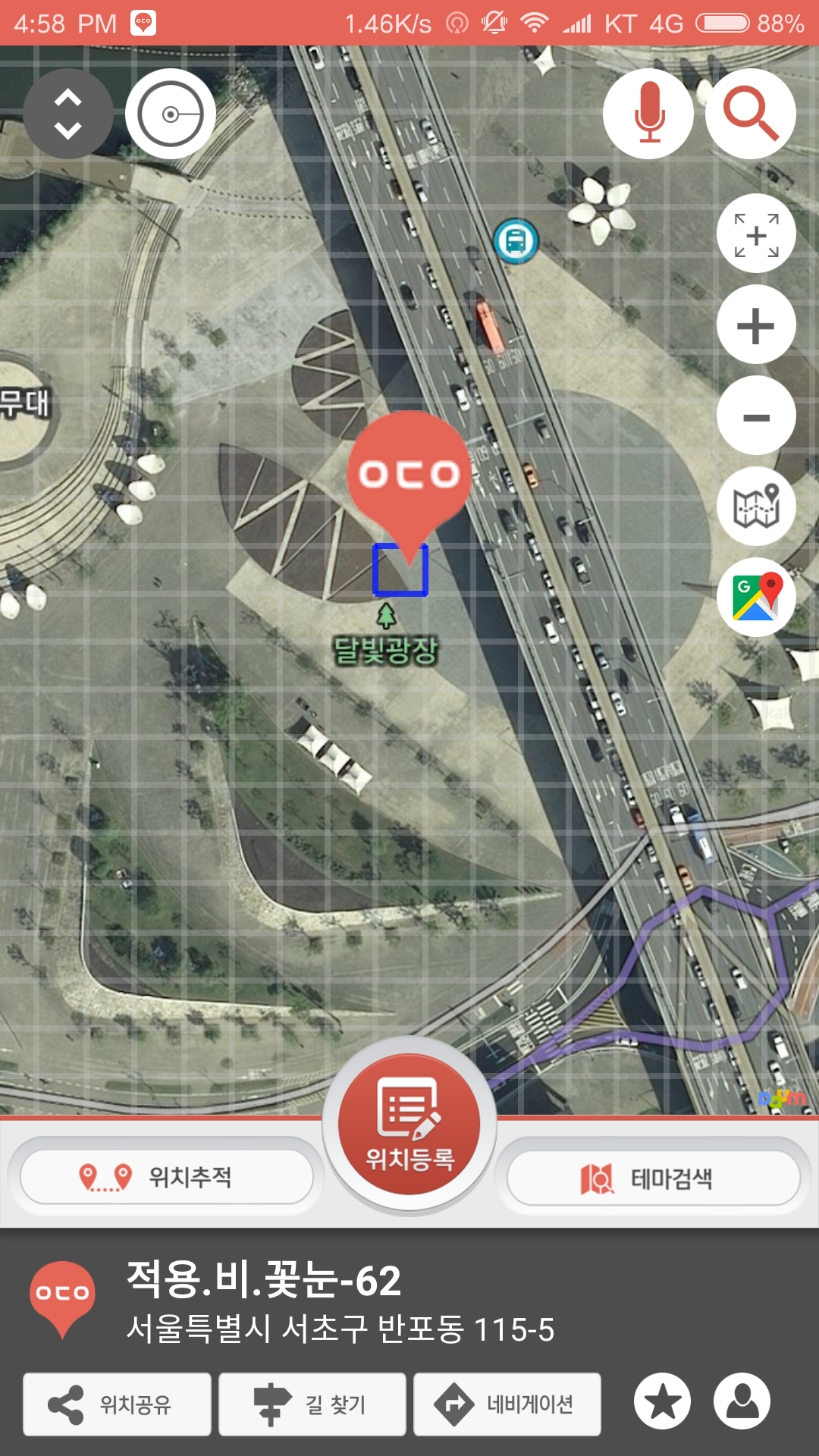Screen dimensions: 819x1456
Task: Open the map type selector icon
Action: (x=756, y=507)
